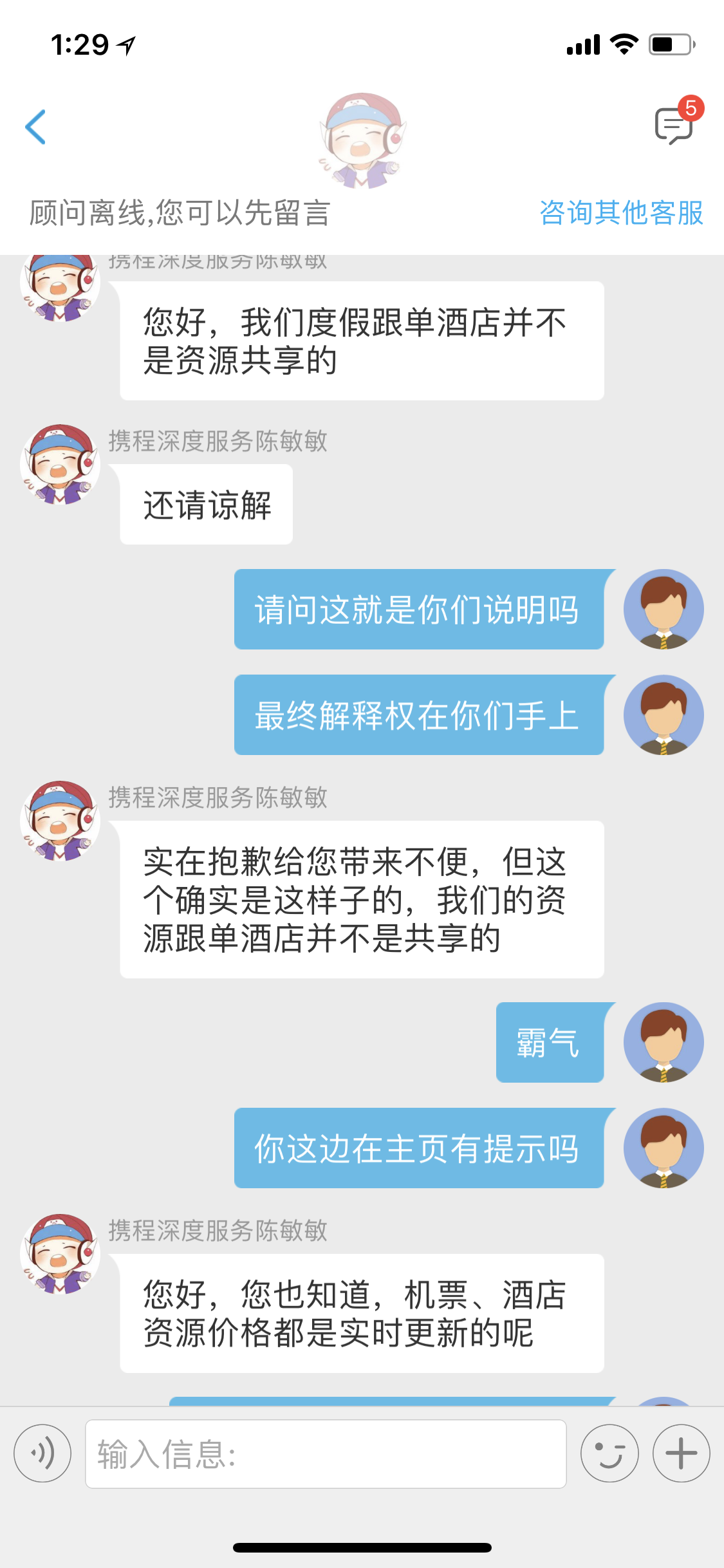The height and width of the screenshot is (1568, 724).
Task: Switch to voice input mode
Action: pos(42,1453)
